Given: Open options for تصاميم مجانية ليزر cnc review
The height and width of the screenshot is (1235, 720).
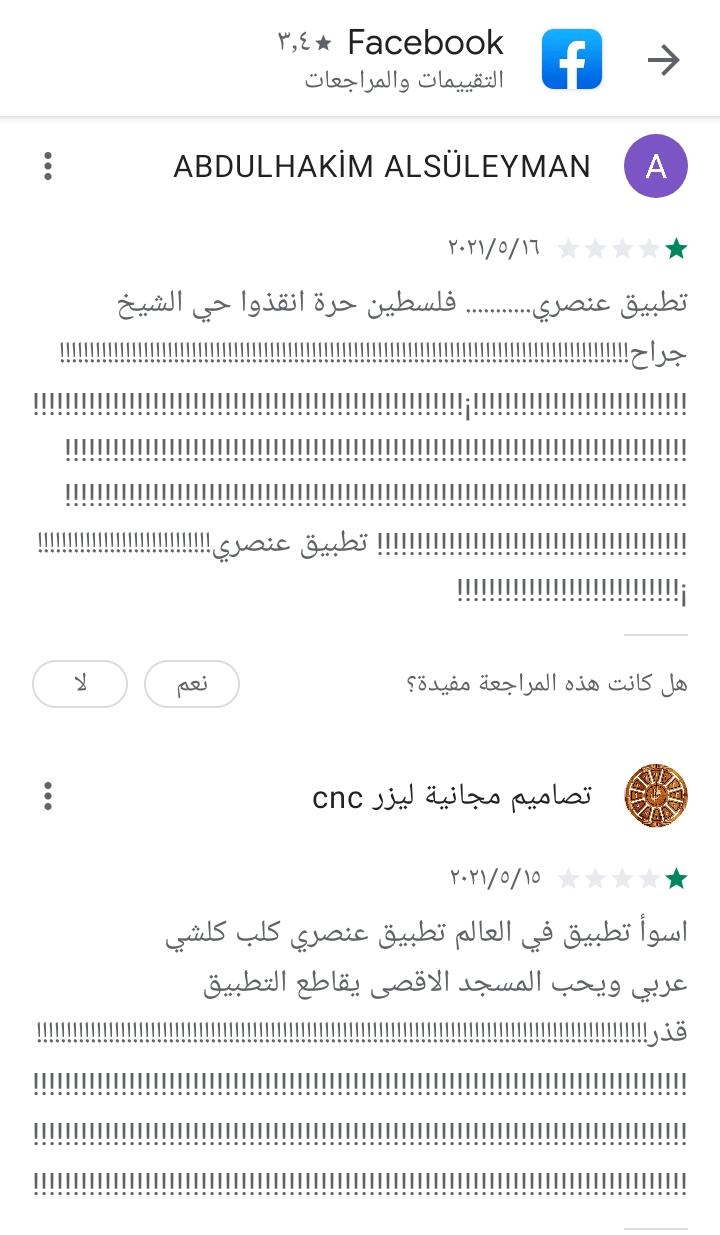Looking at the screenshot, I should (x=48, y=796).
